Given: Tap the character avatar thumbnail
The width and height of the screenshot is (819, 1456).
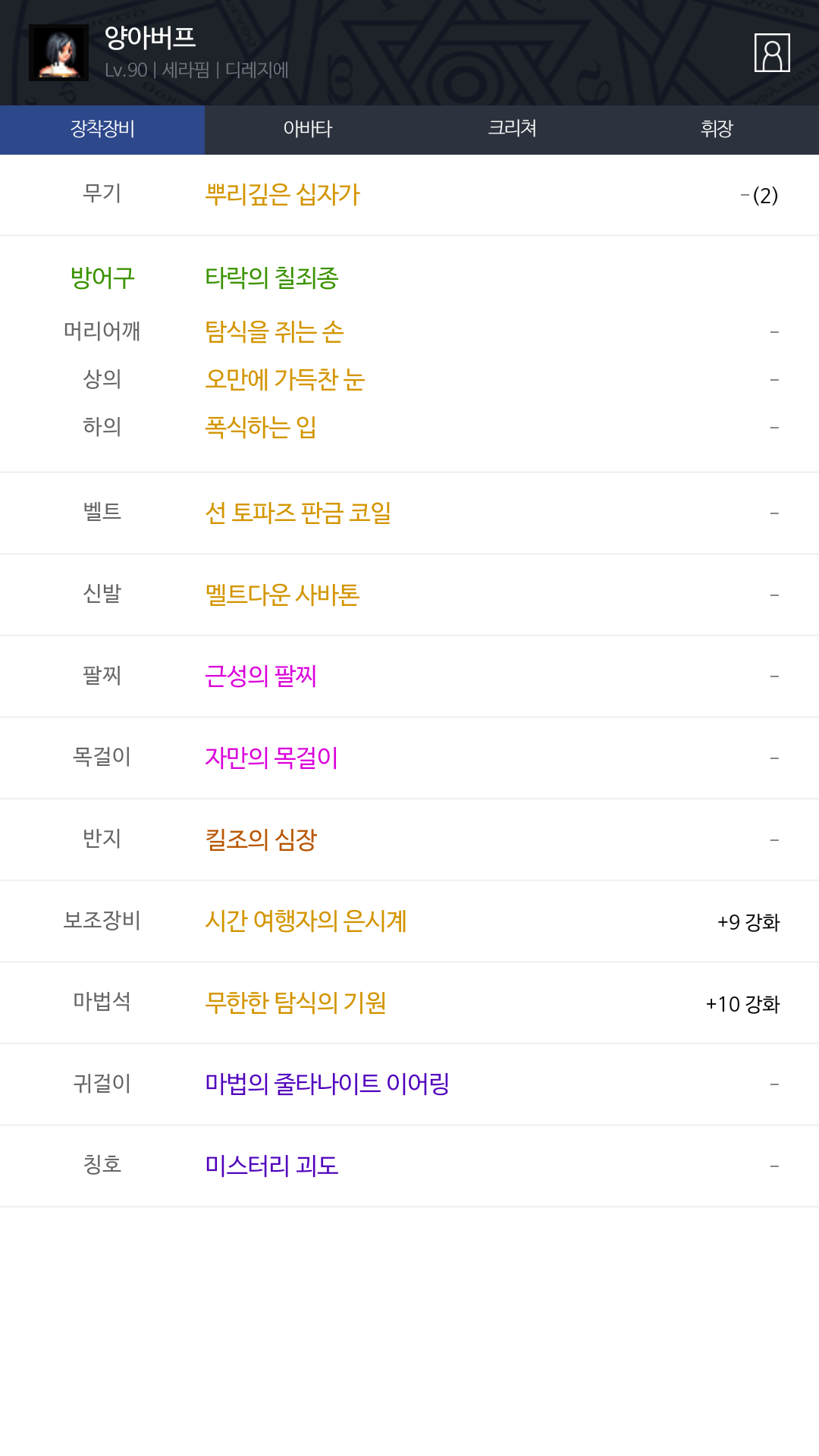Looking at the screenshot, I should click(58, 53).
